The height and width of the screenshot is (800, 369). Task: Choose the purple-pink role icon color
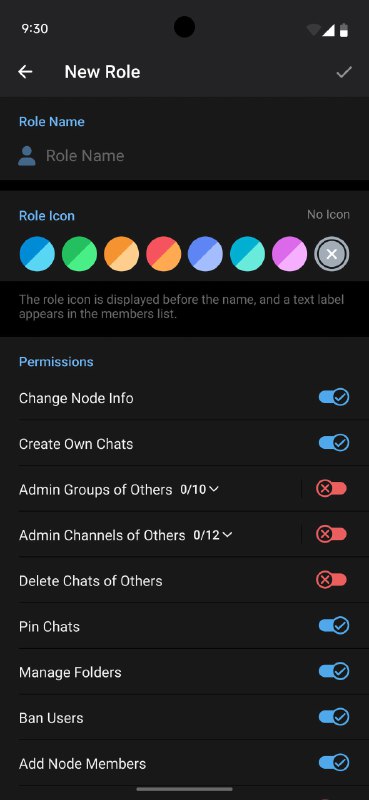pos(289,254)
